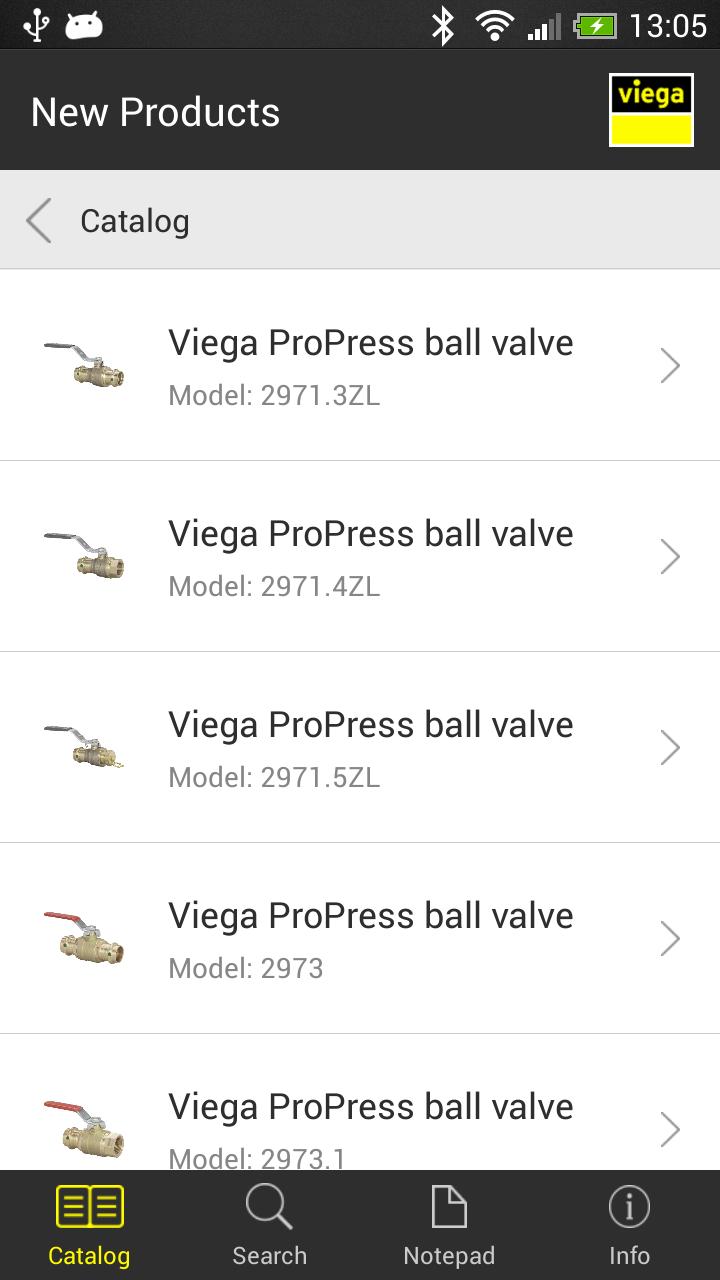720x1280 pixels.
Task: Tap the USB connection icon in status bar
Action: 38,27
